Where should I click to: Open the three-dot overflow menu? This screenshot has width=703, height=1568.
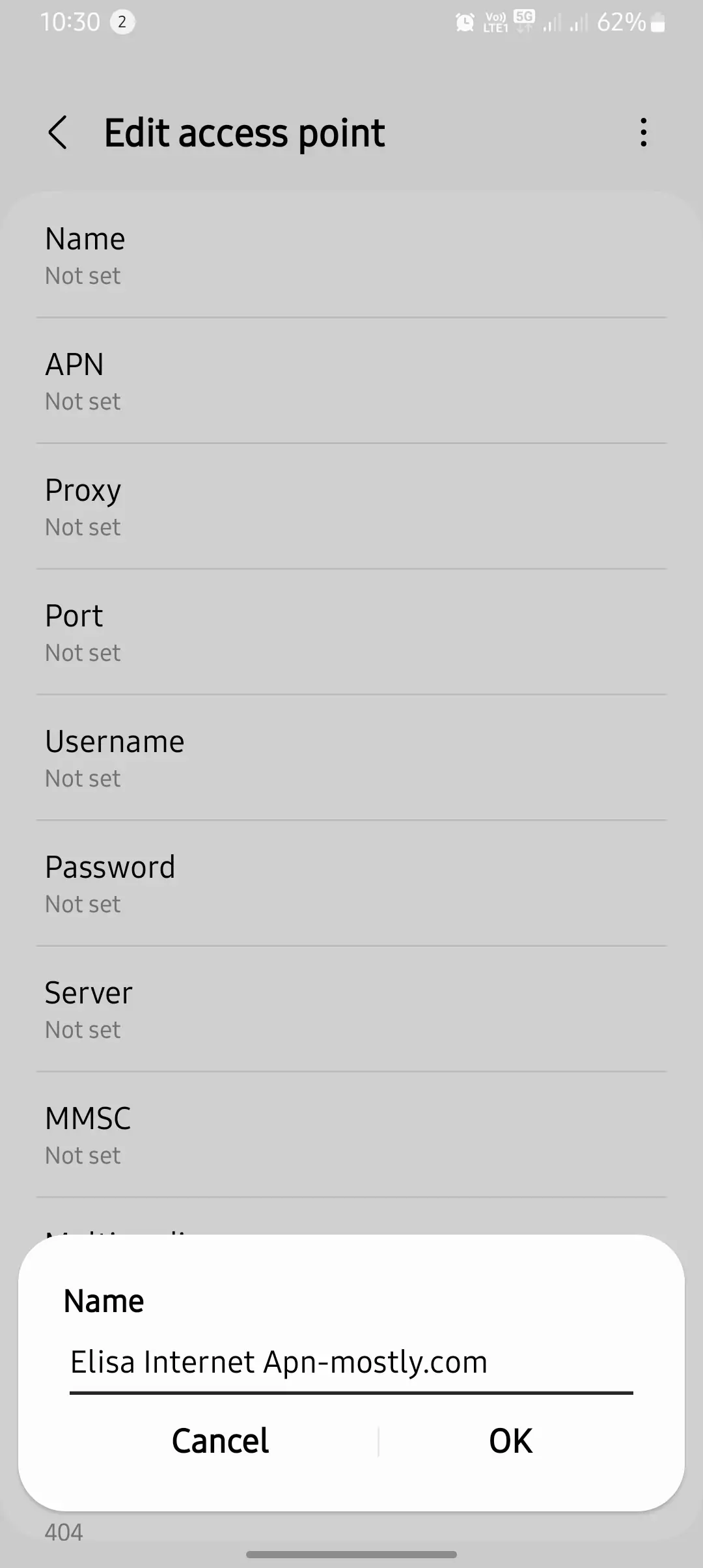[x=643, y=132]
